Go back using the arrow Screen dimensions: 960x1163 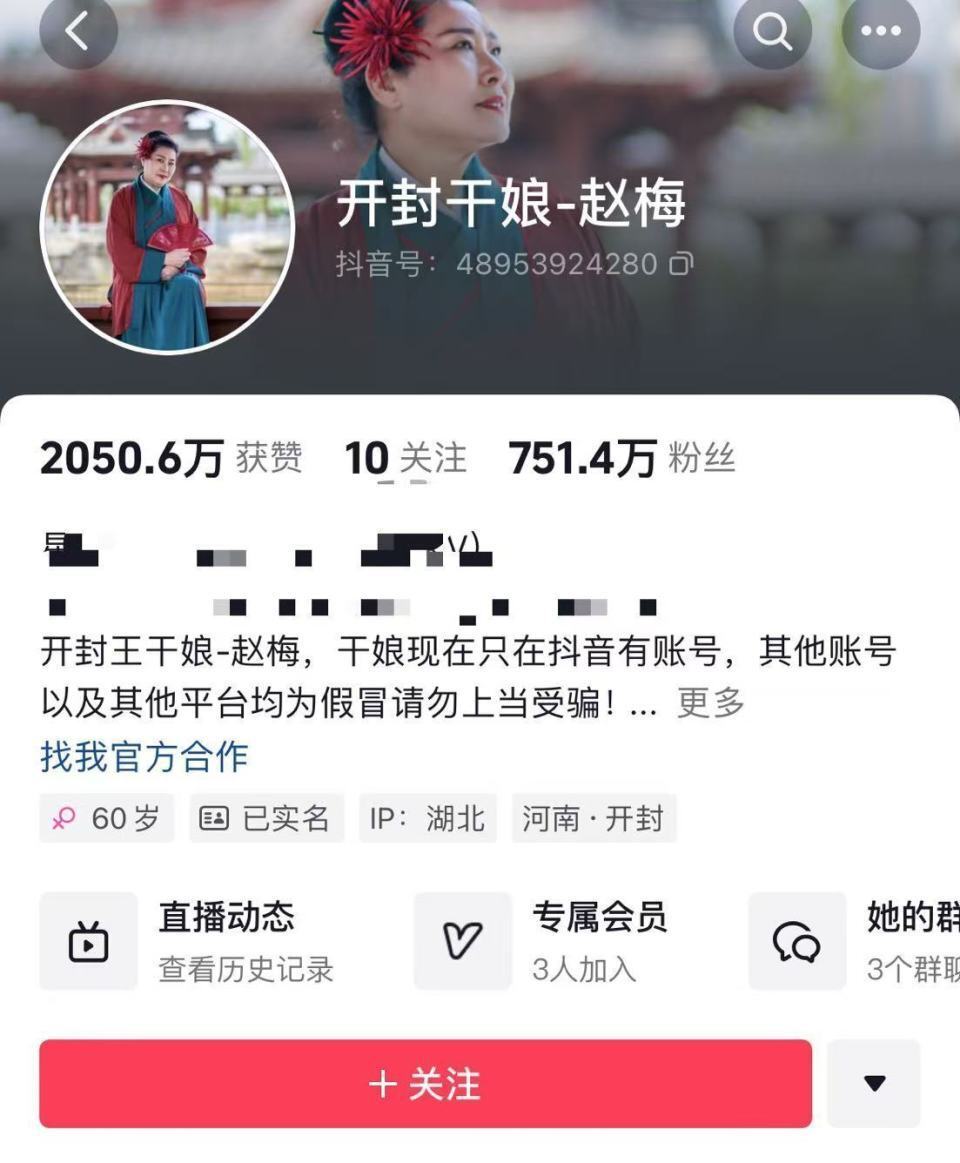point(78,31)
